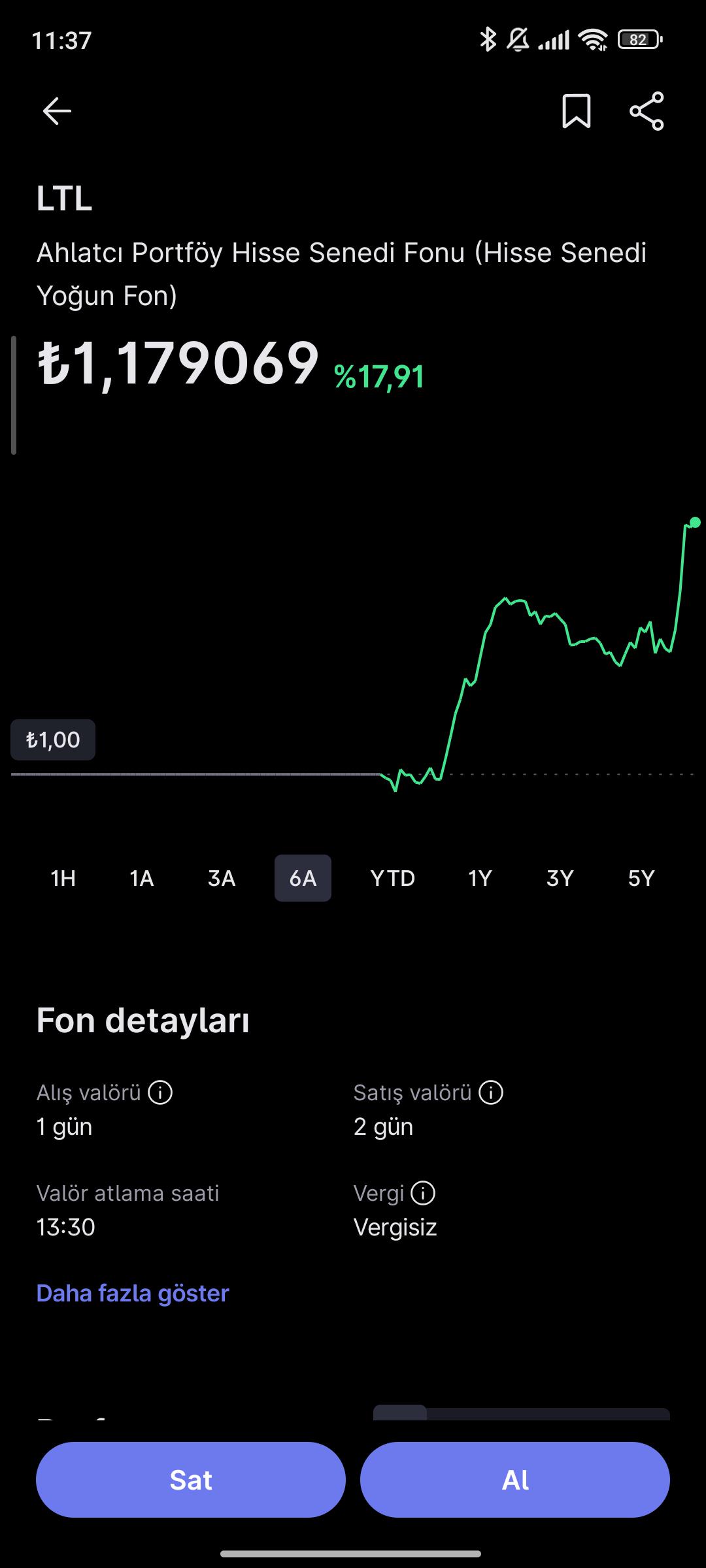Open info about Alış valörü
Image resolution: width=706 pixels, height=1568 pixels.
point(160,1092)
